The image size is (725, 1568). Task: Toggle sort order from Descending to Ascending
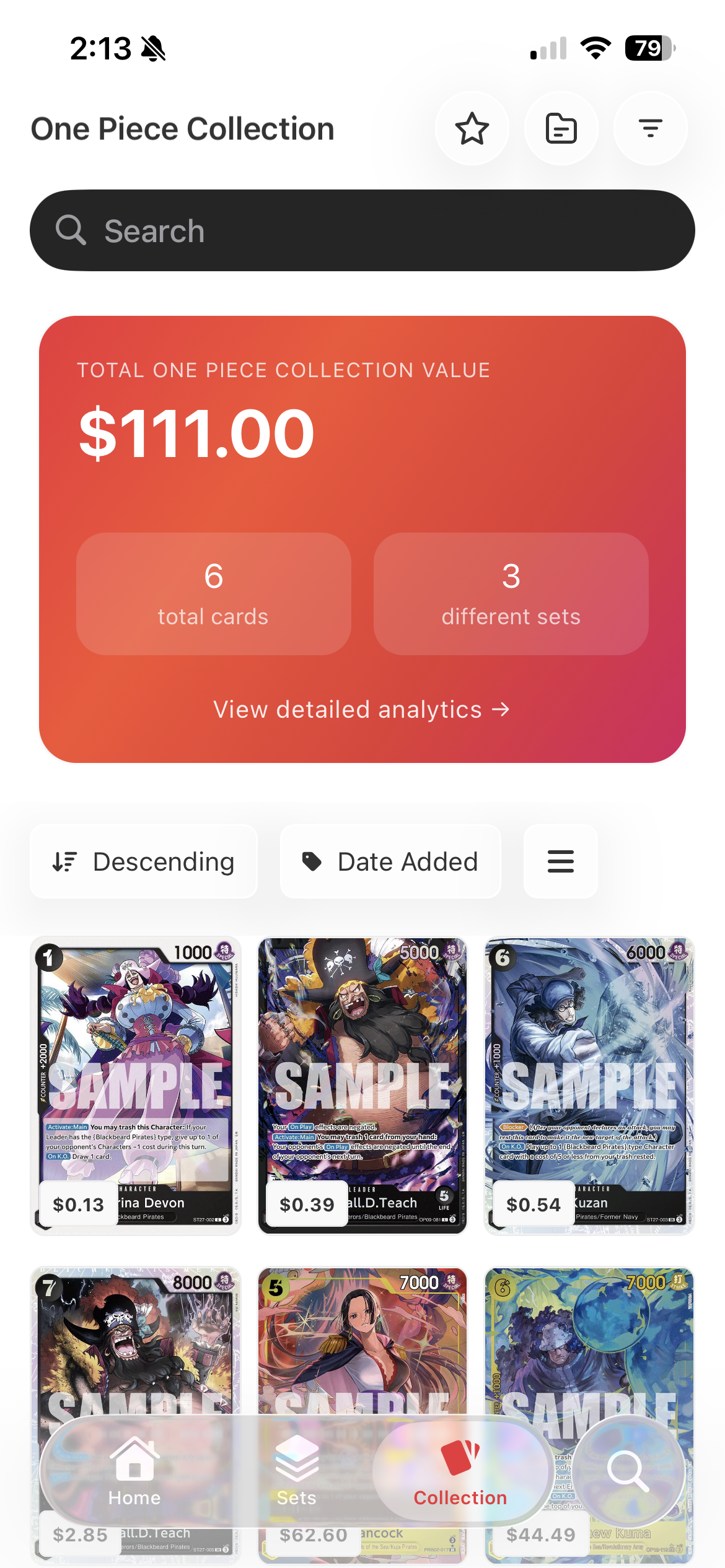(144, 861)
